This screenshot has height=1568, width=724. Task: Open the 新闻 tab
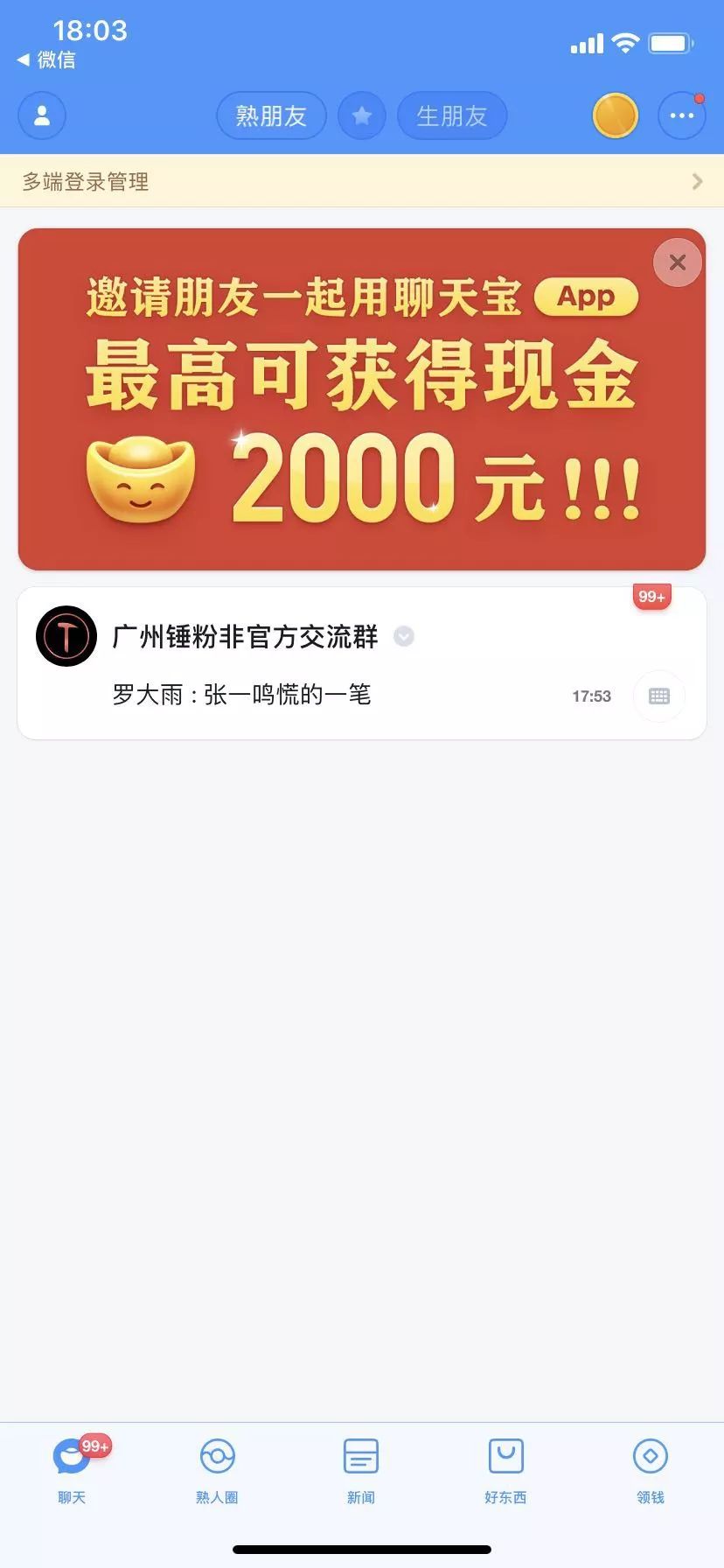click(x=361, y=1472)
